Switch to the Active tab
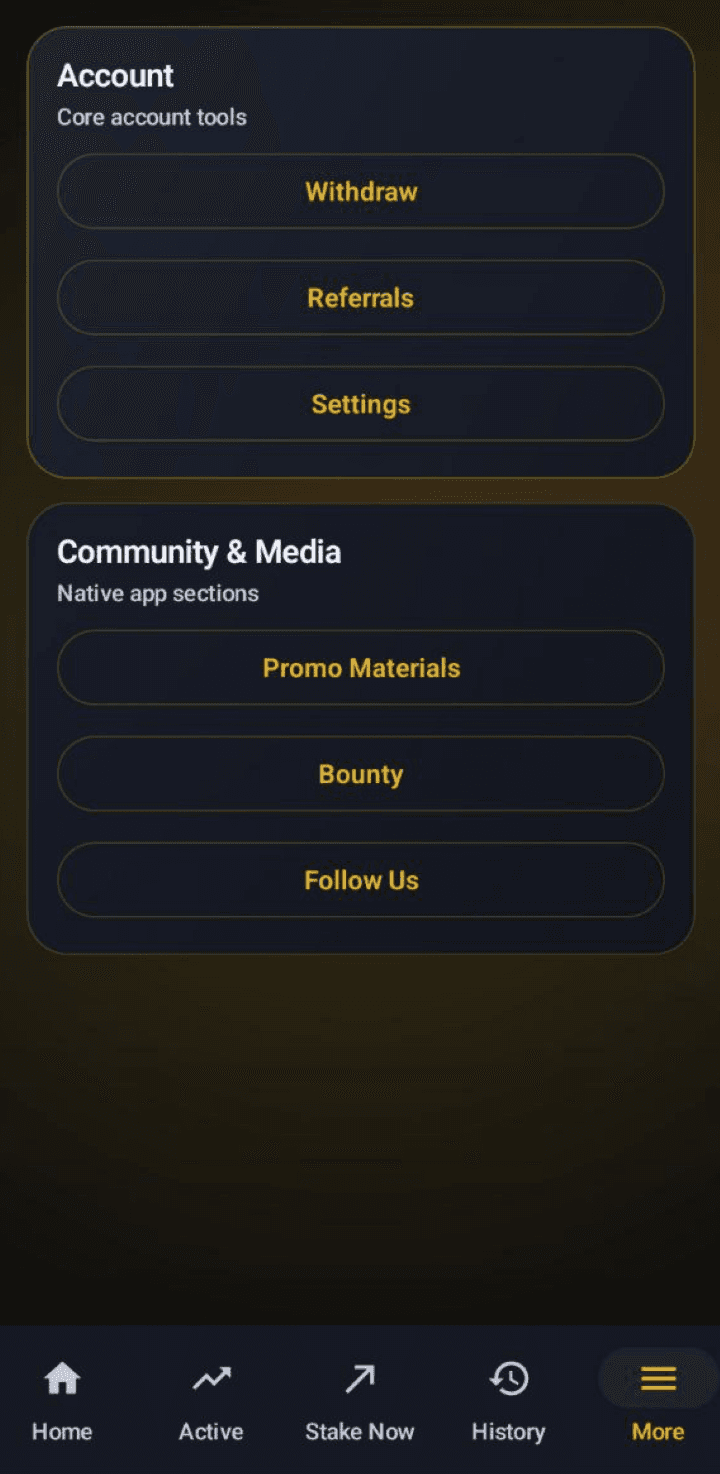Image resolution: width=720 pixels, height=1474 pixels. (210, 1431)
